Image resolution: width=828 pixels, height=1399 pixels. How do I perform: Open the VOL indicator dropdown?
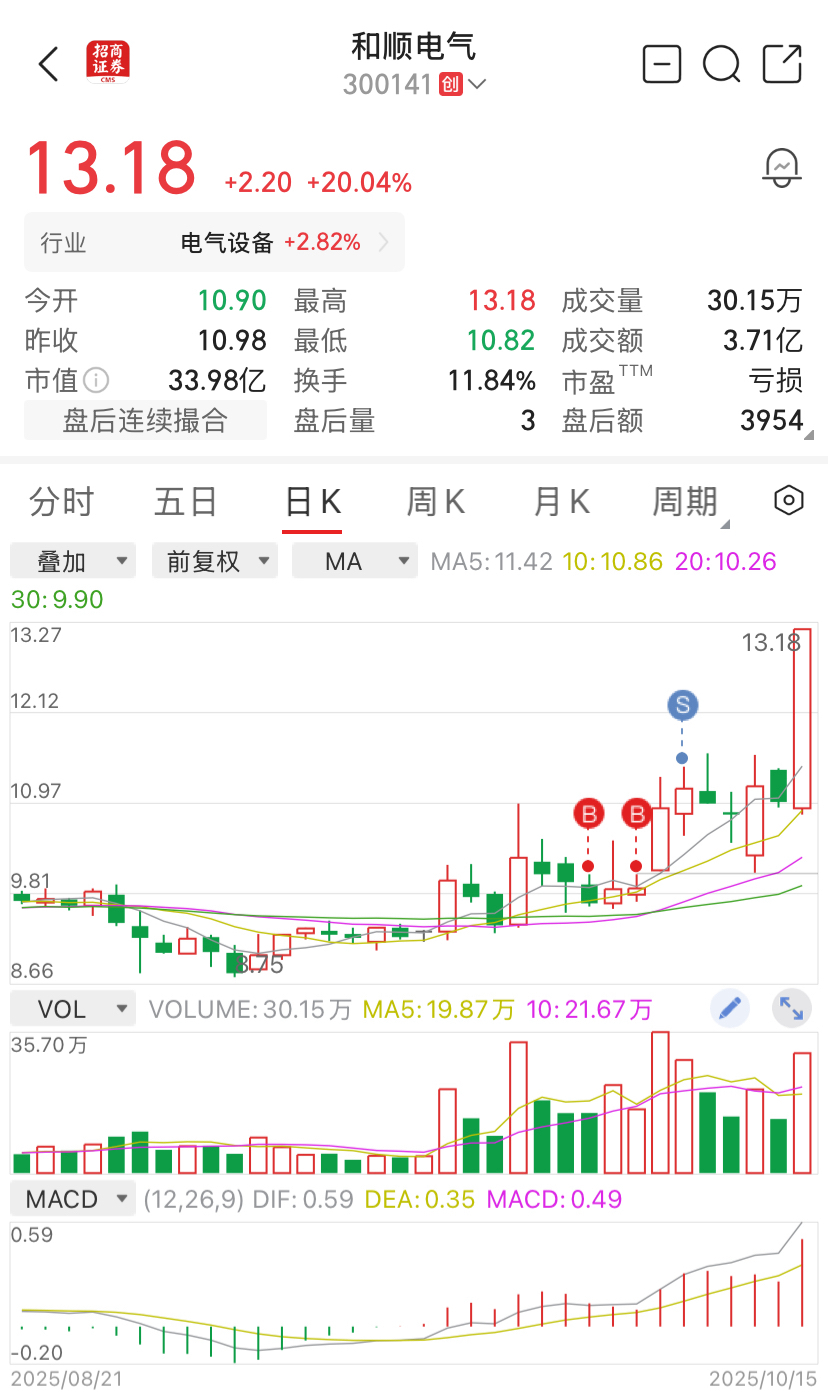pyautogui.click(x=72, y=1009)
